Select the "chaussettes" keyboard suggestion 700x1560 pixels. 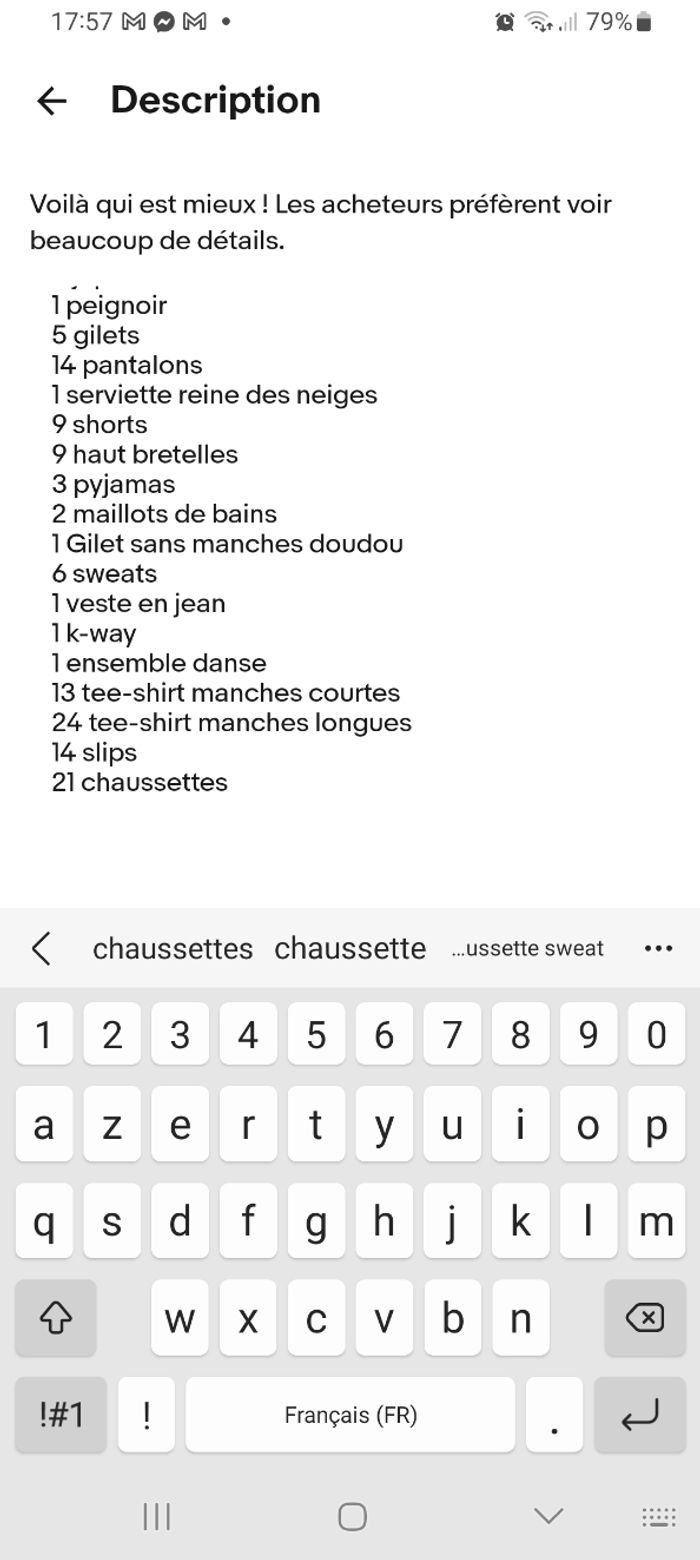pyautogui.click(x=172, y=948)
